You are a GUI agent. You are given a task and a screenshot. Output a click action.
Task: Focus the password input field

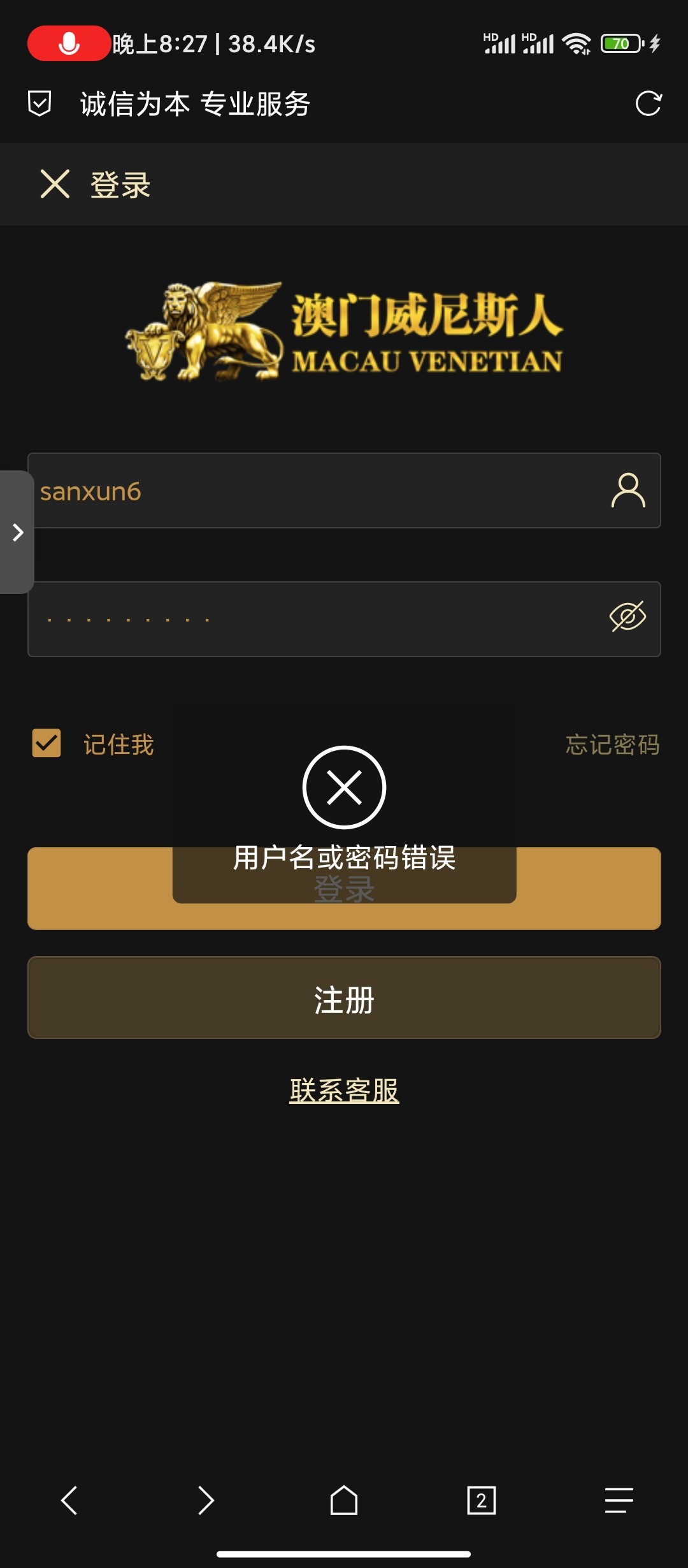[319, 619]
